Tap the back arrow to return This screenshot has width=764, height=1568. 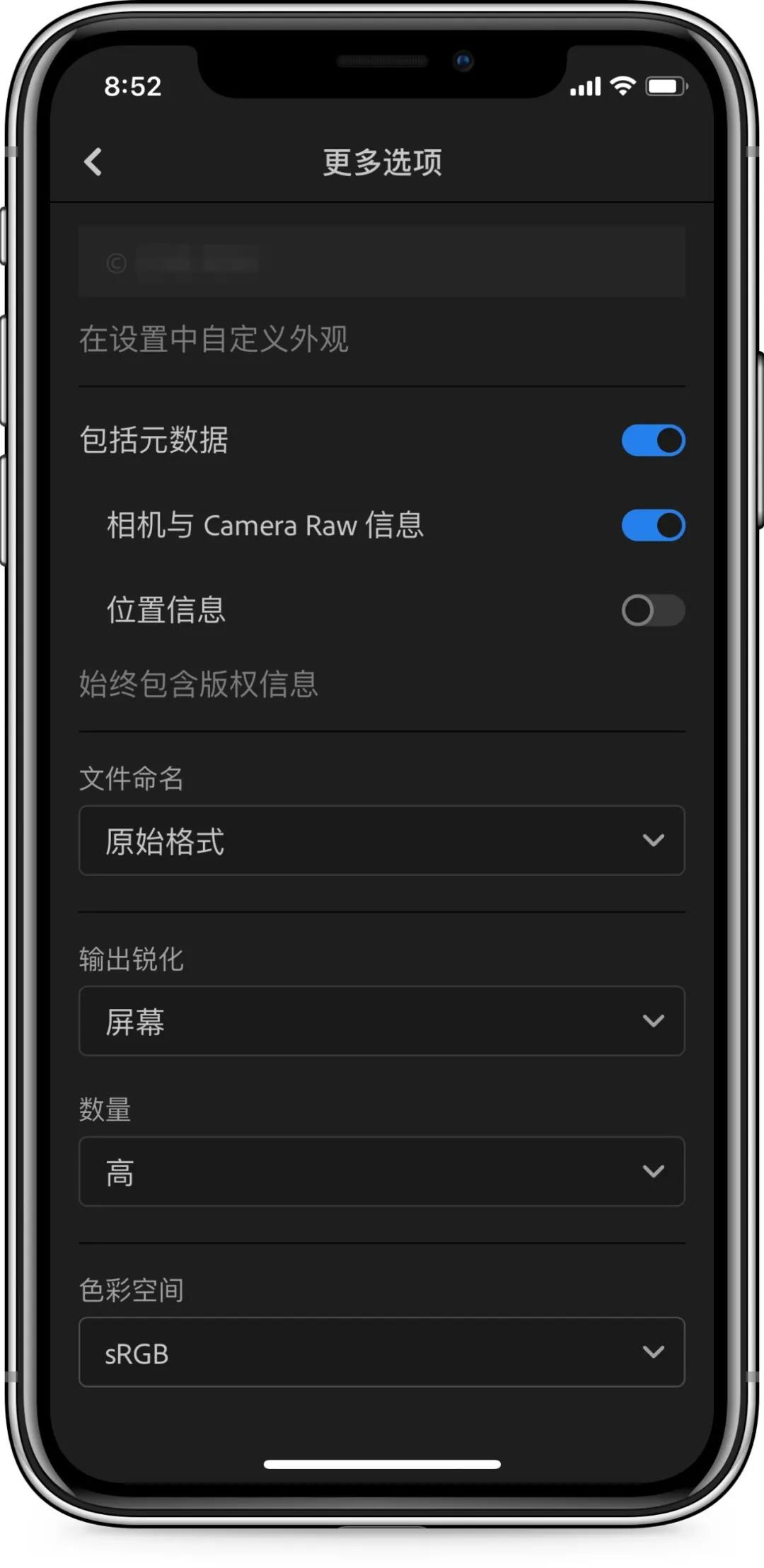[94, 161]
